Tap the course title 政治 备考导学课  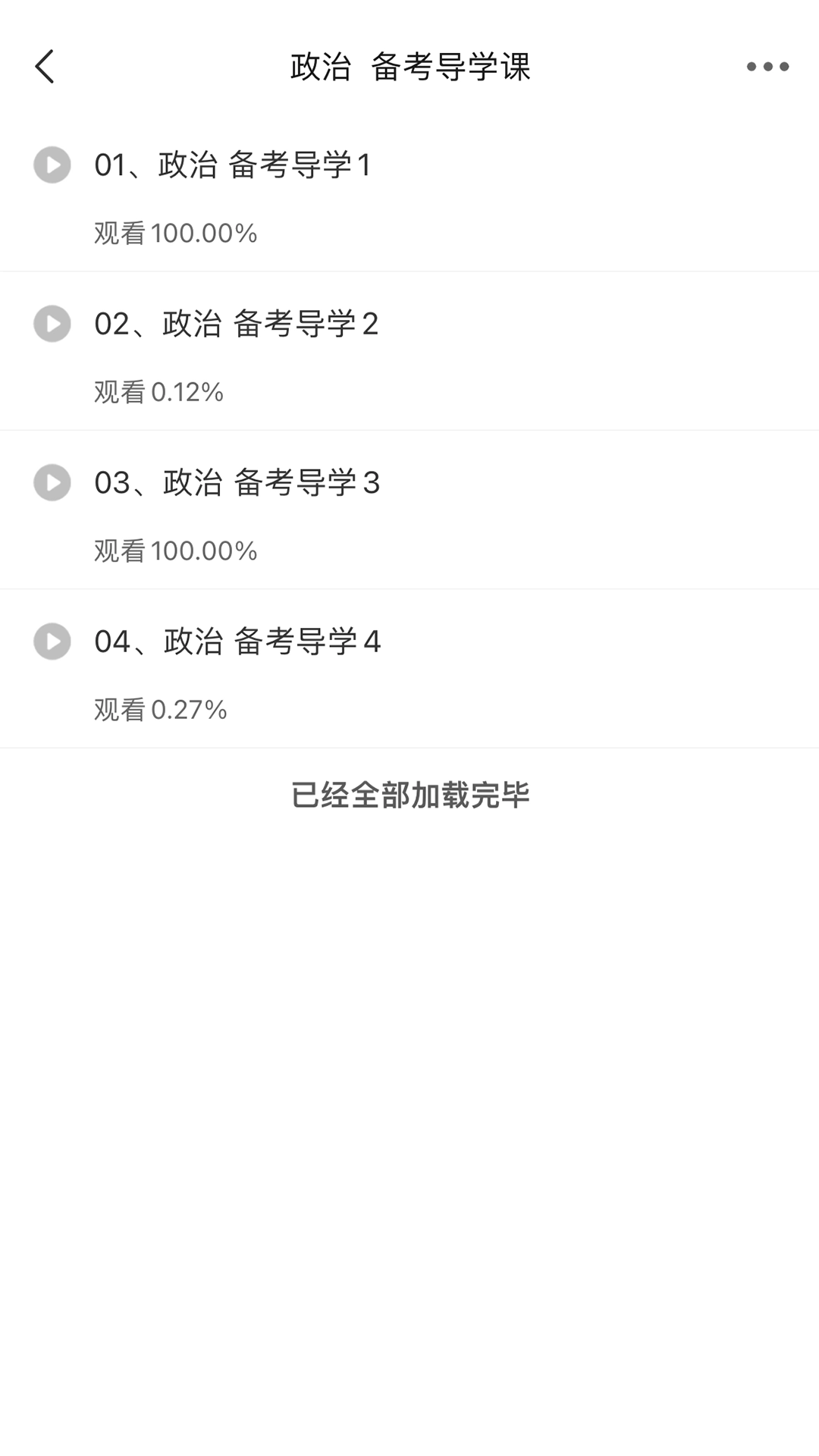pyautogui.click(x=409, y=67)
